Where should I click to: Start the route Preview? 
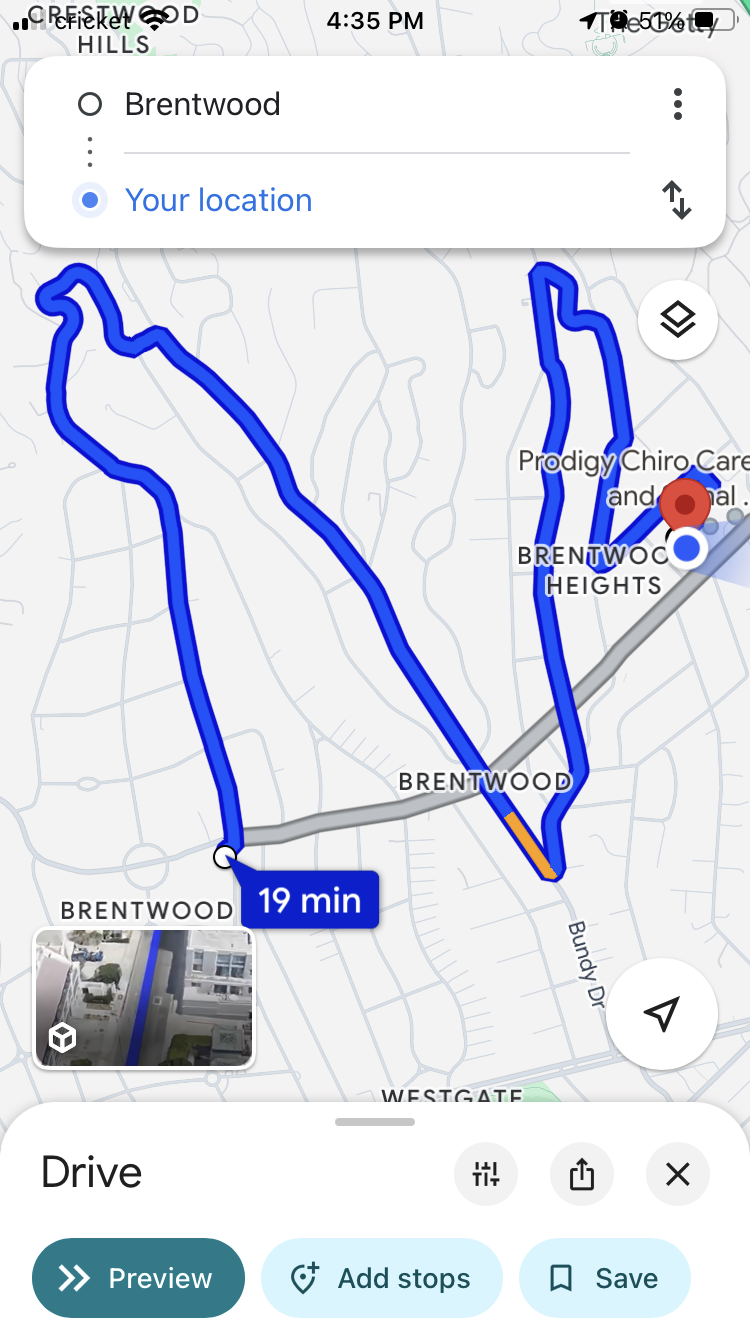[x=138, y=1278]
